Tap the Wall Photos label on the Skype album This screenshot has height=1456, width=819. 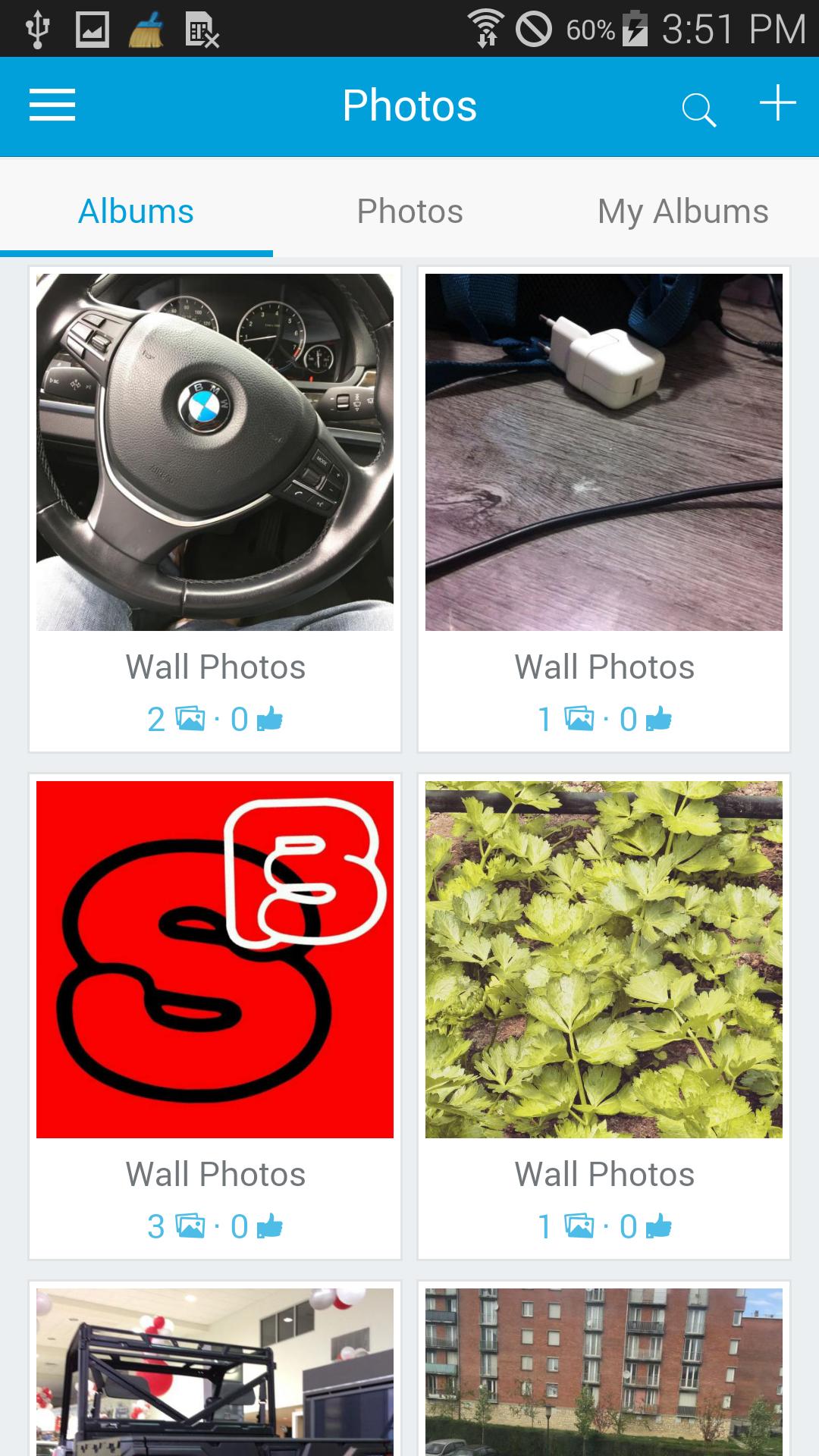tap(215, 1172)
